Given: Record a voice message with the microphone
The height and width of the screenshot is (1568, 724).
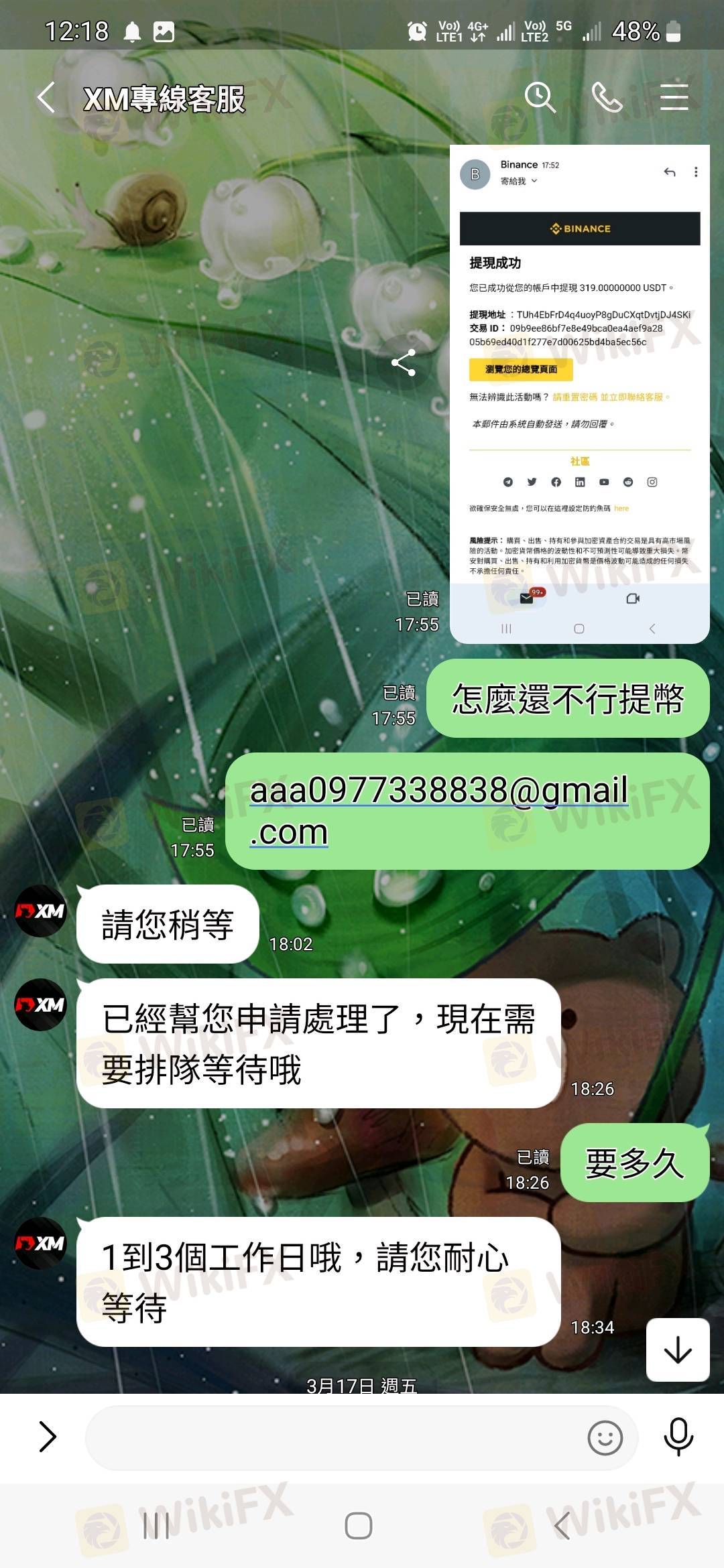Looking at the screenshot, I should point(678,1437).
